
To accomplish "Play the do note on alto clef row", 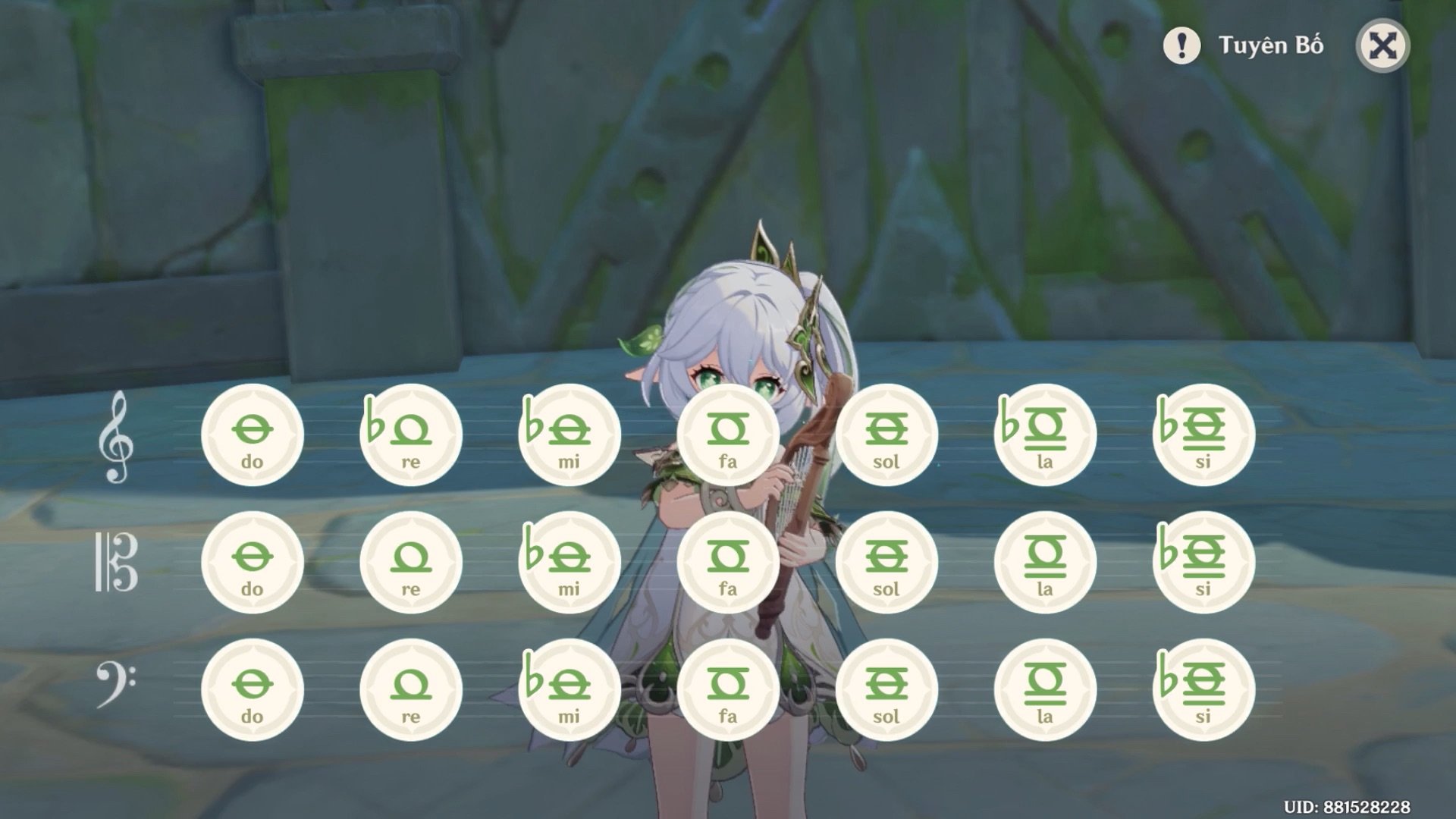I will [253, 563].
